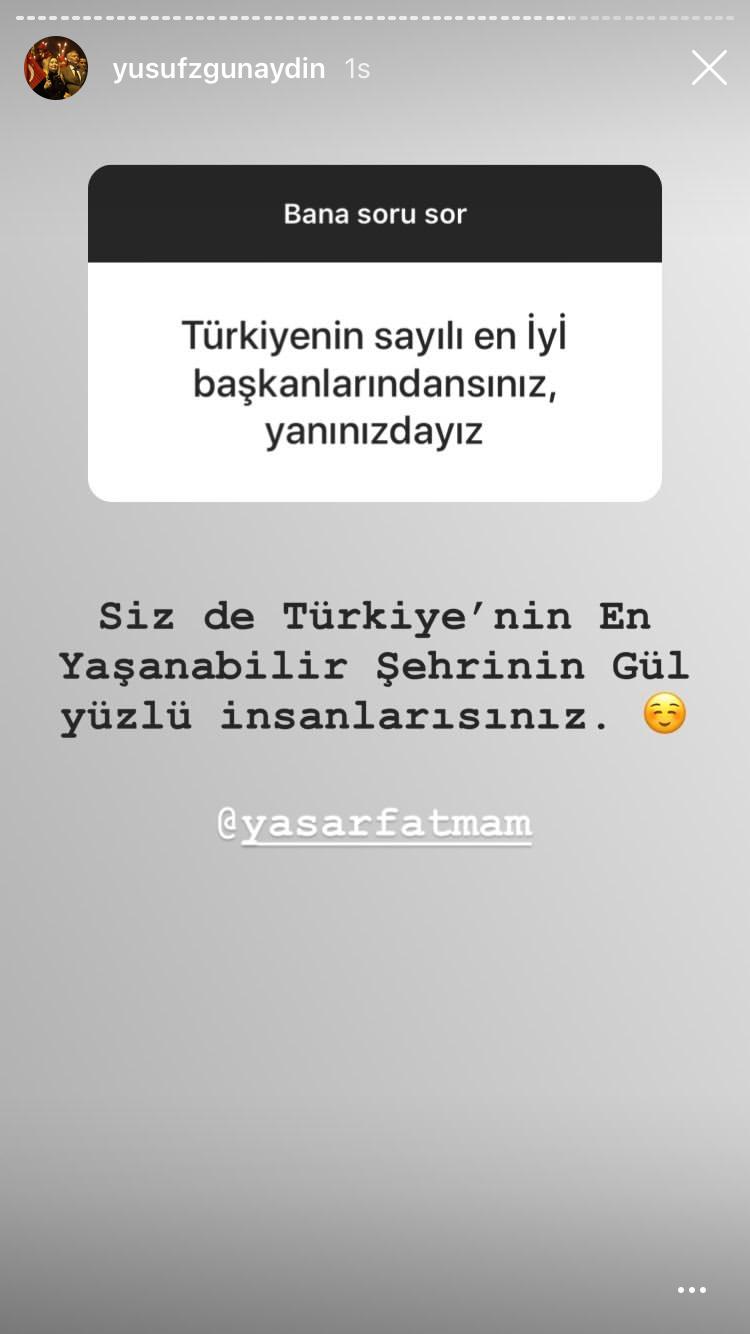This screenshot has width=750, height=1334.
Task: Open the three-dot more options menu
Action: coord(692,1290)
